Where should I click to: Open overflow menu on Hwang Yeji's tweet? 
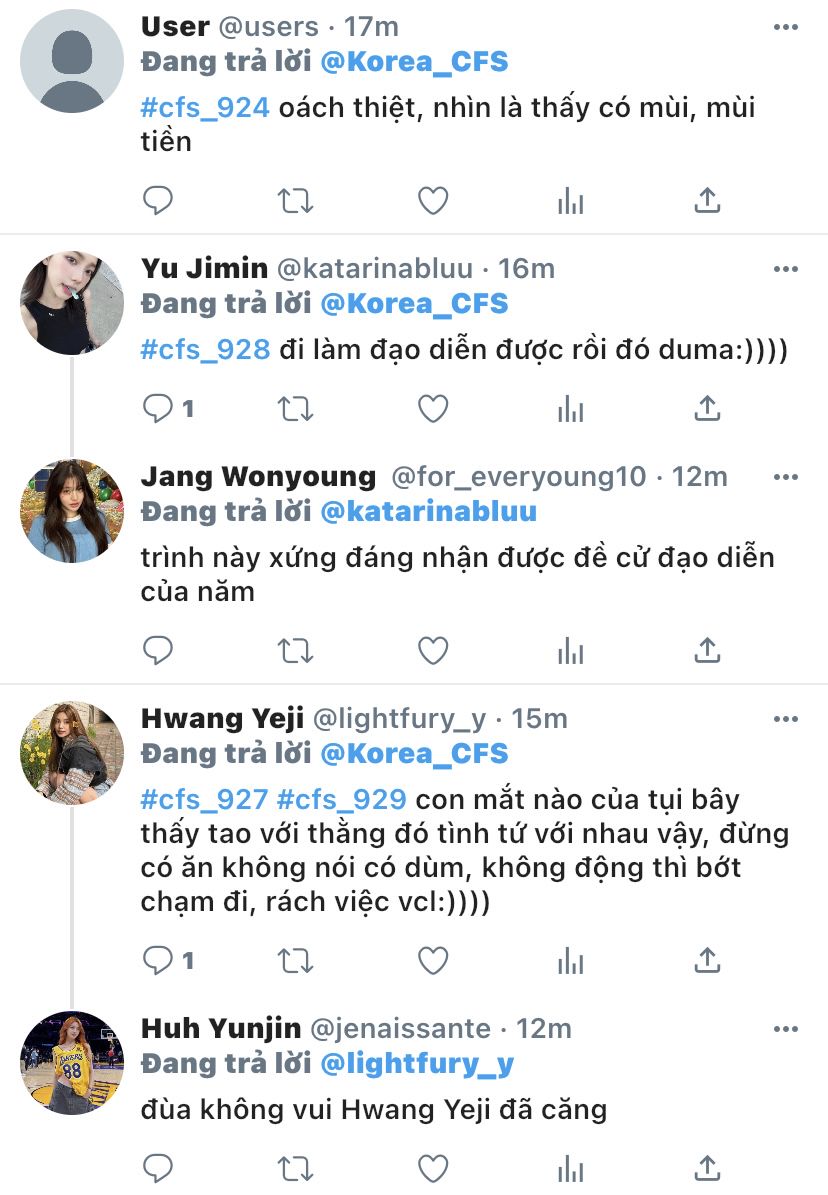(x=786, y=719)
